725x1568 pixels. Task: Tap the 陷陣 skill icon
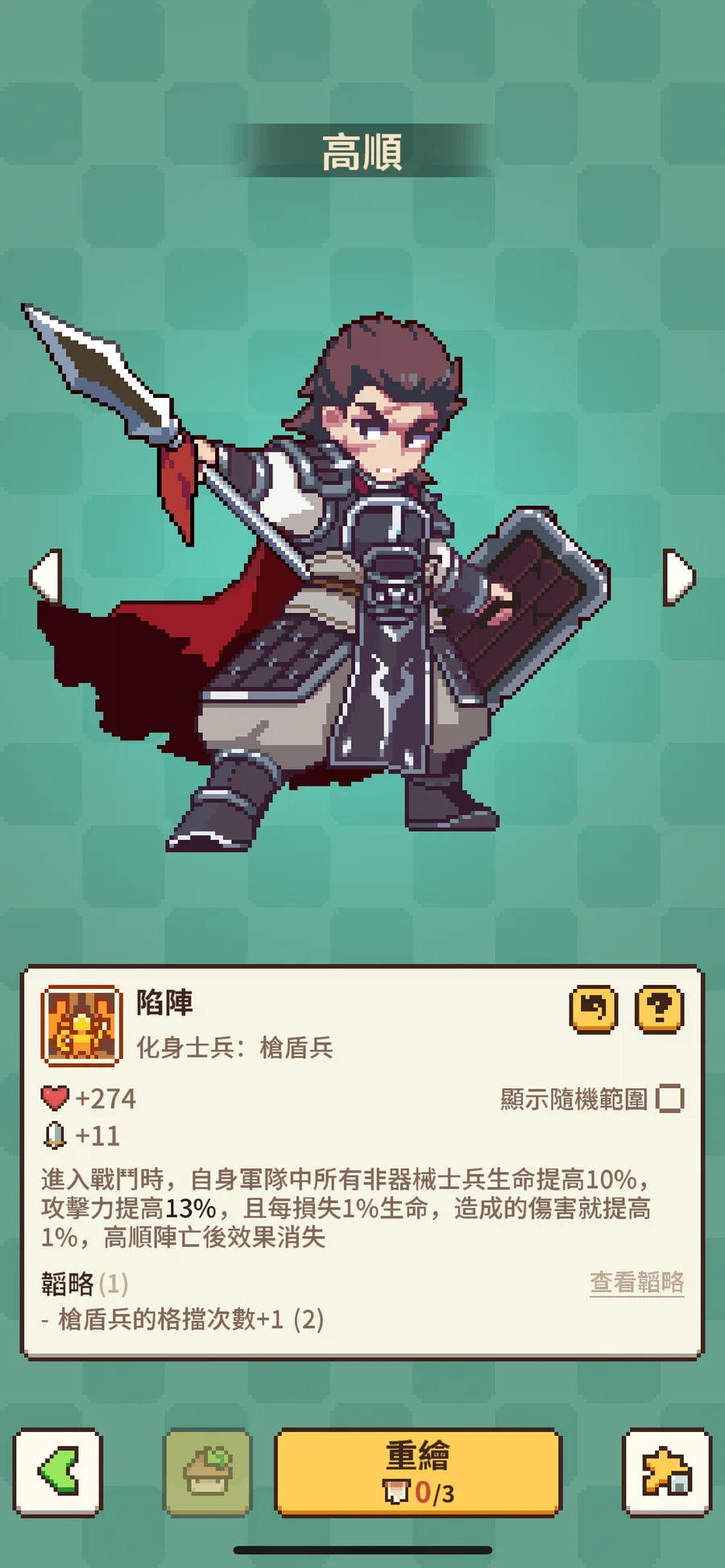82,1026
